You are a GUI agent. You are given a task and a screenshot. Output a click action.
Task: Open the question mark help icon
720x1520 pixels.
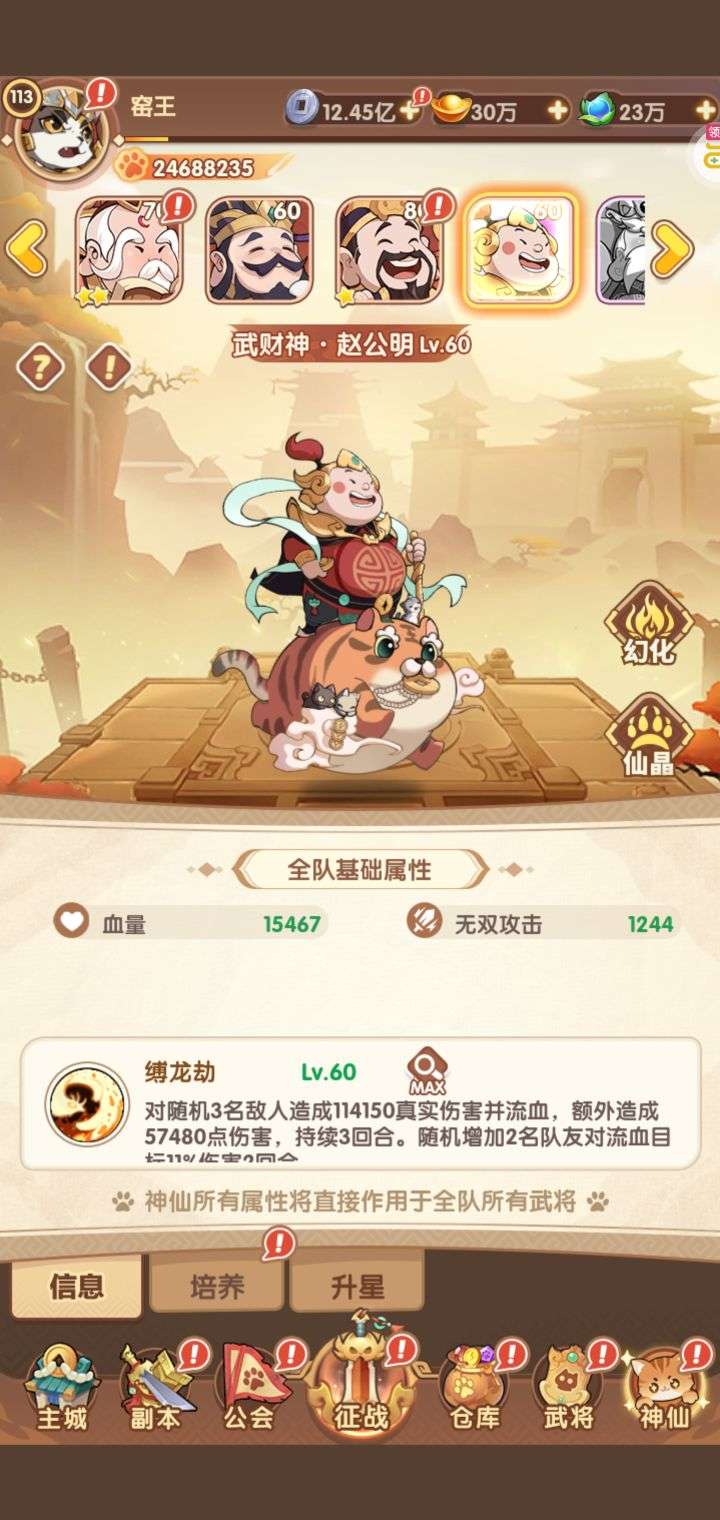40,369
